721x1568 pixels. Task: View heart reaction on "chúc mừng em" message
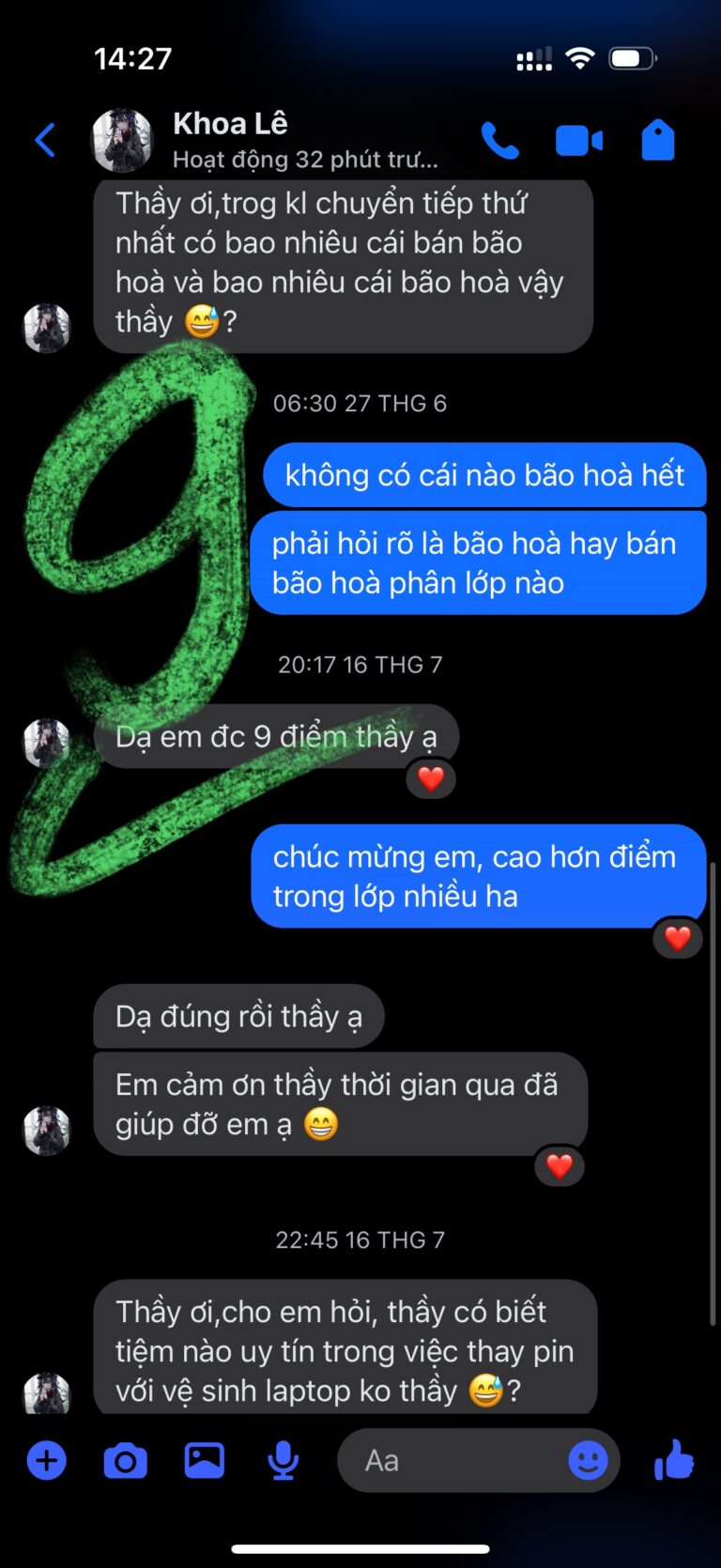(x=677, y=937)
